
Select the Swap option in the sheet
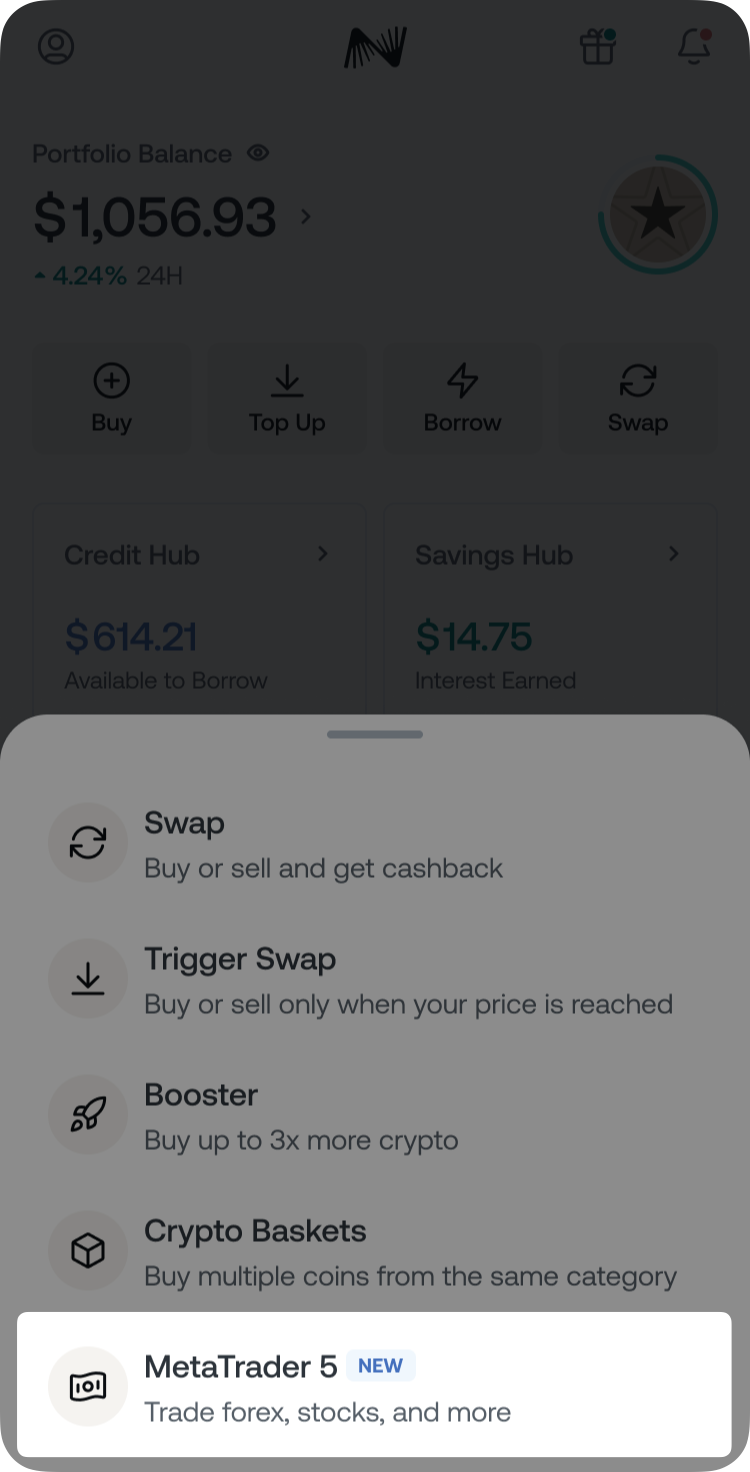tap(374, 844)
